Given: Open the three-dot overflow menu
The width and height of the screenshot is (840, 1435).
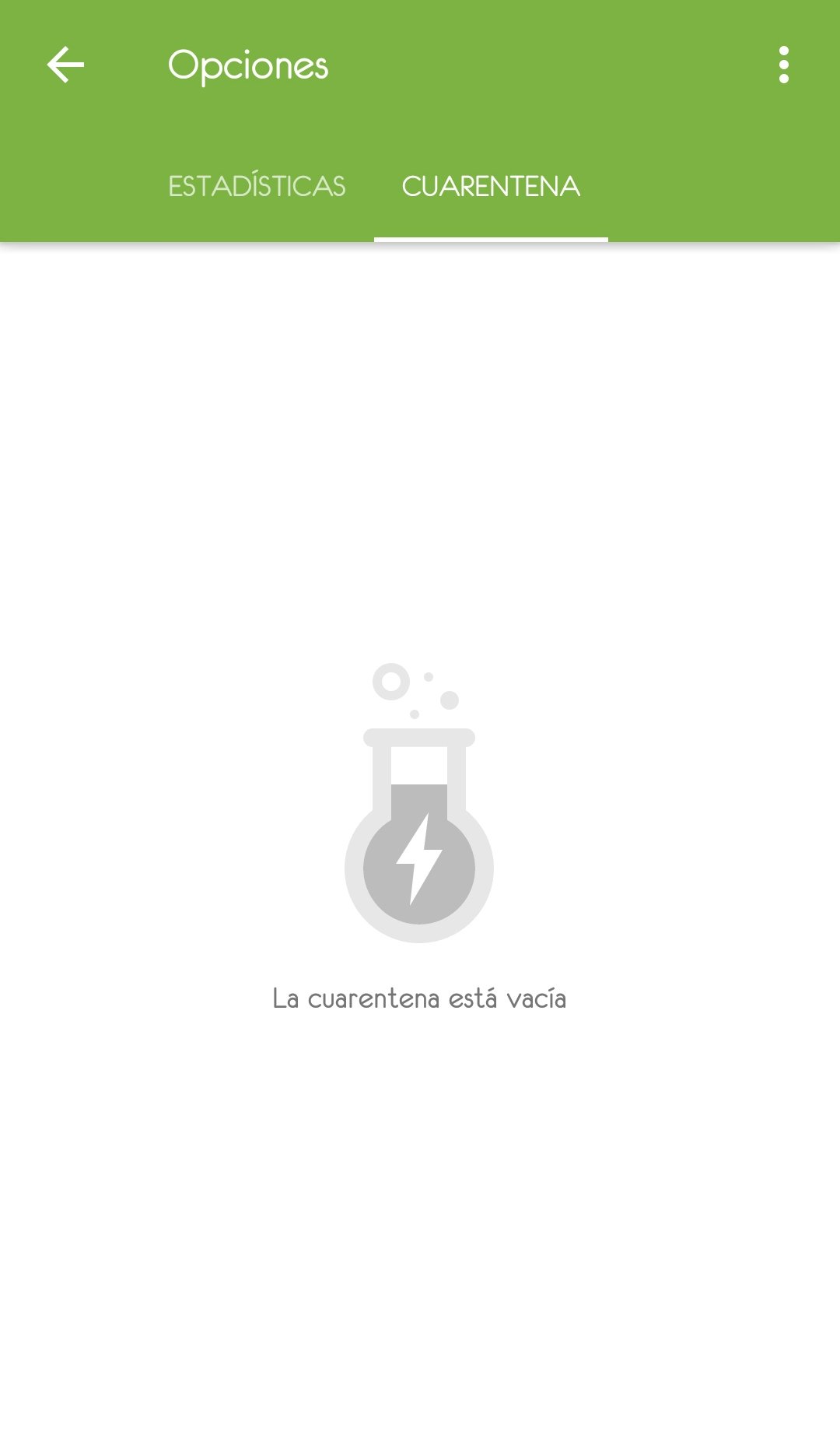Looking at the screenshot, I should (784, 65).
